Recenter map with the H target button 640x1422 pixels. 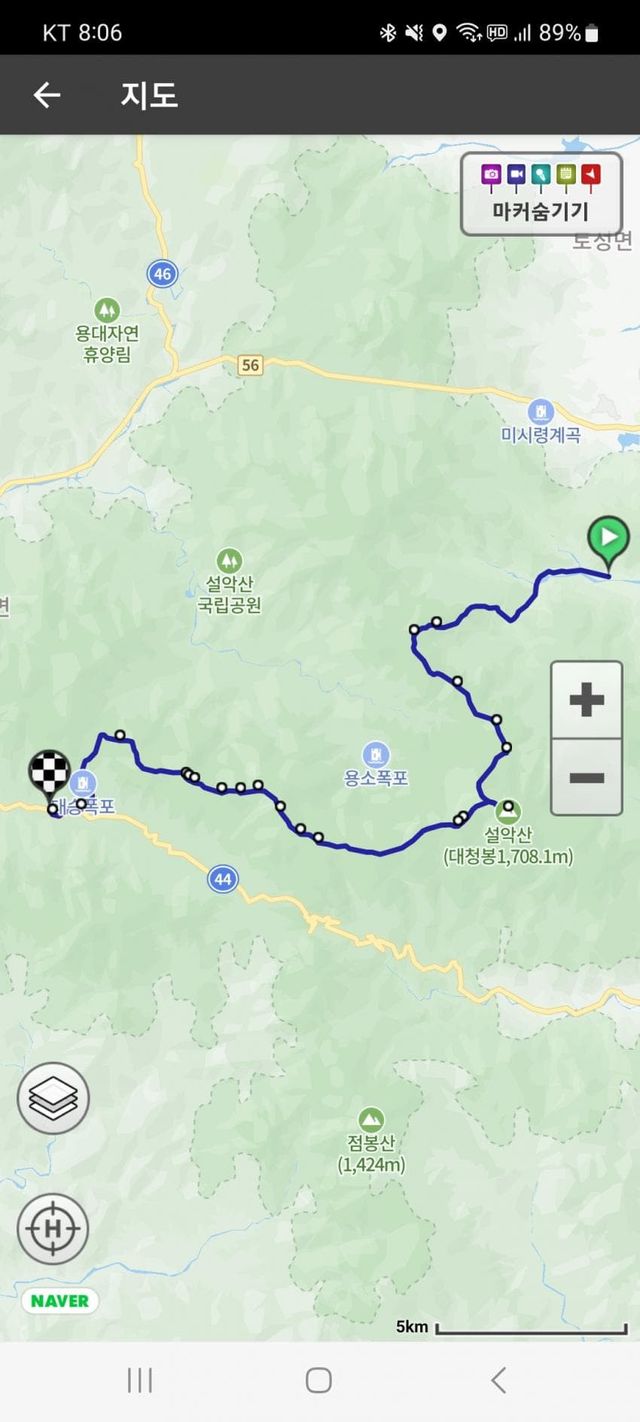pyautogui.click(x=53, y=1228)
